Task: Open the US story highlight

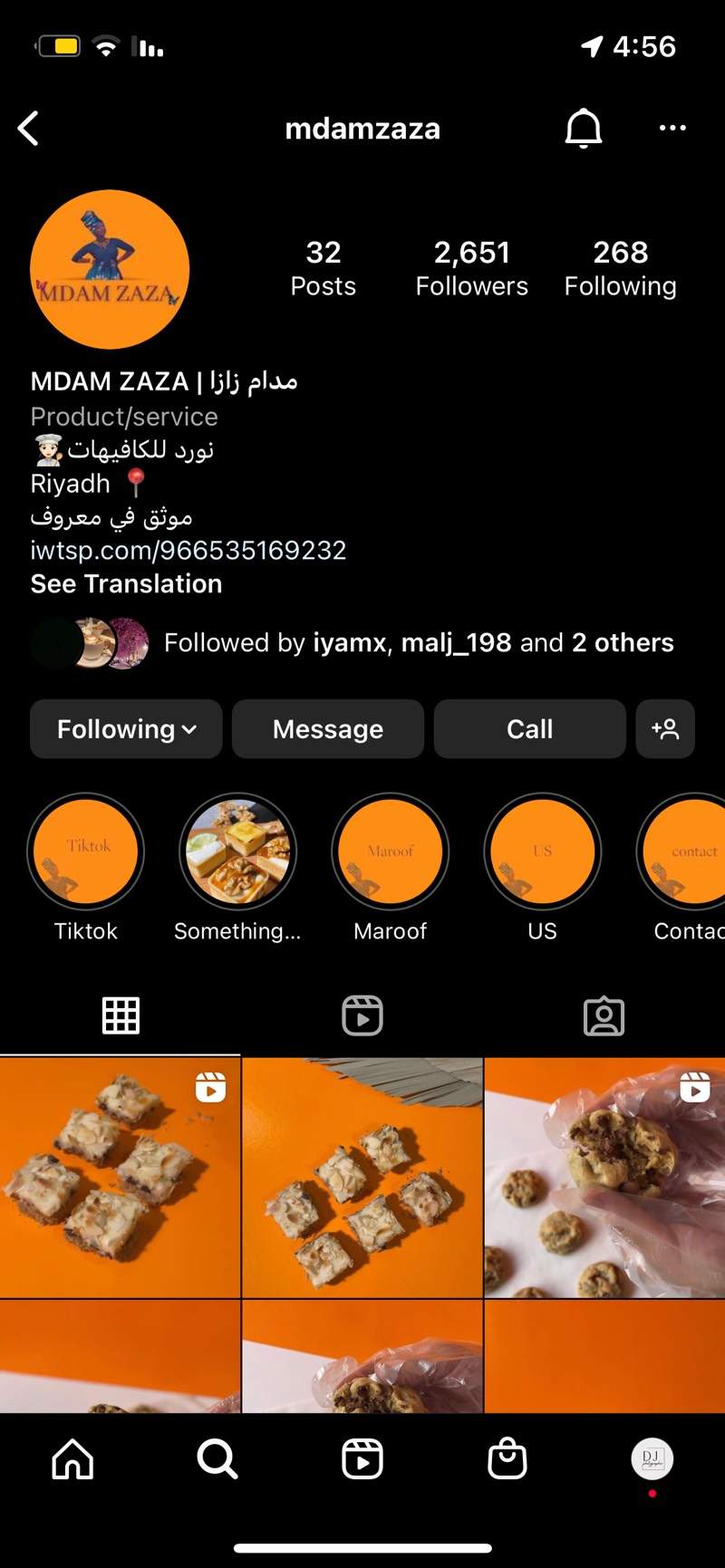Action: (x=542, y=851)
